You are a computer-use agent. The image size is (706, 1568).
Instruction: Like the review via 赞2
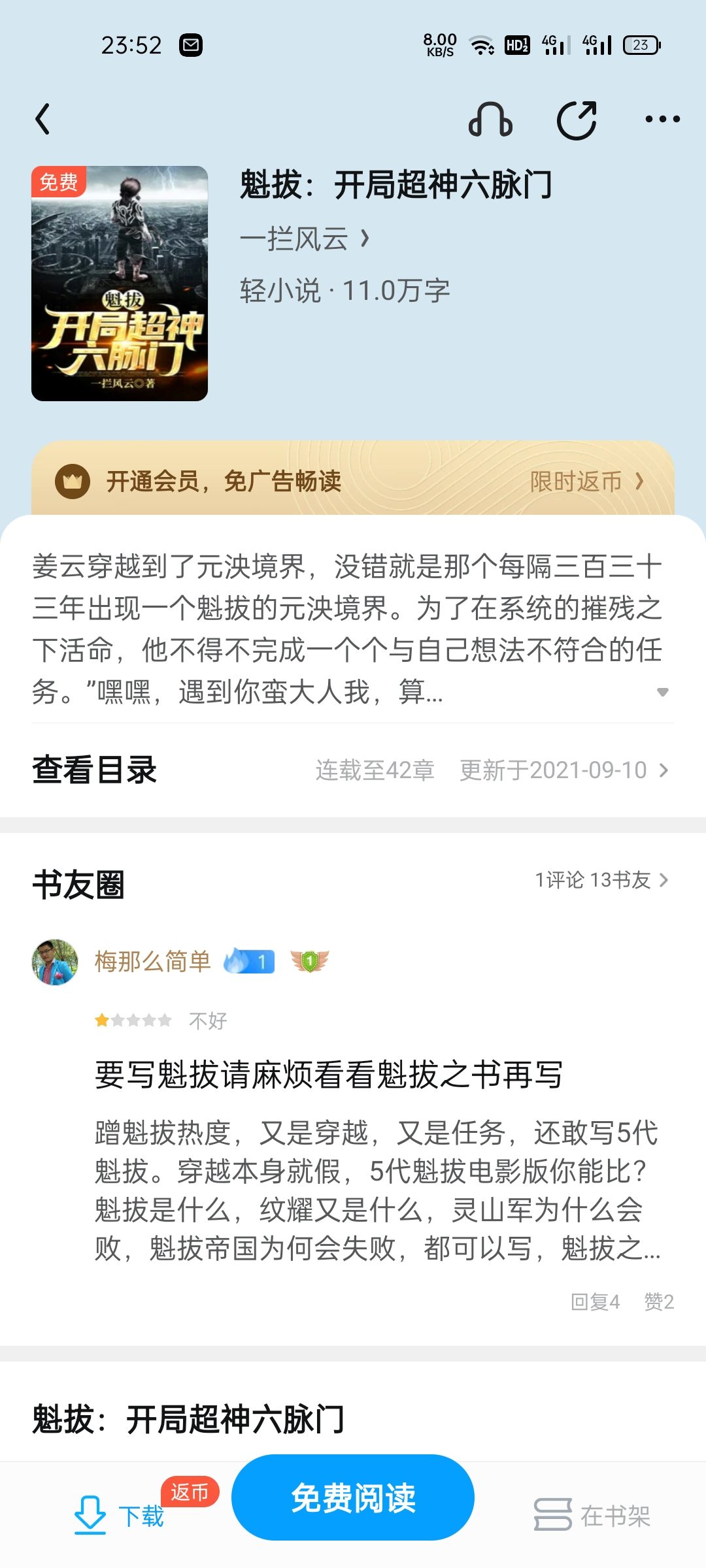pyautogui.click(x=658, y=1302)
